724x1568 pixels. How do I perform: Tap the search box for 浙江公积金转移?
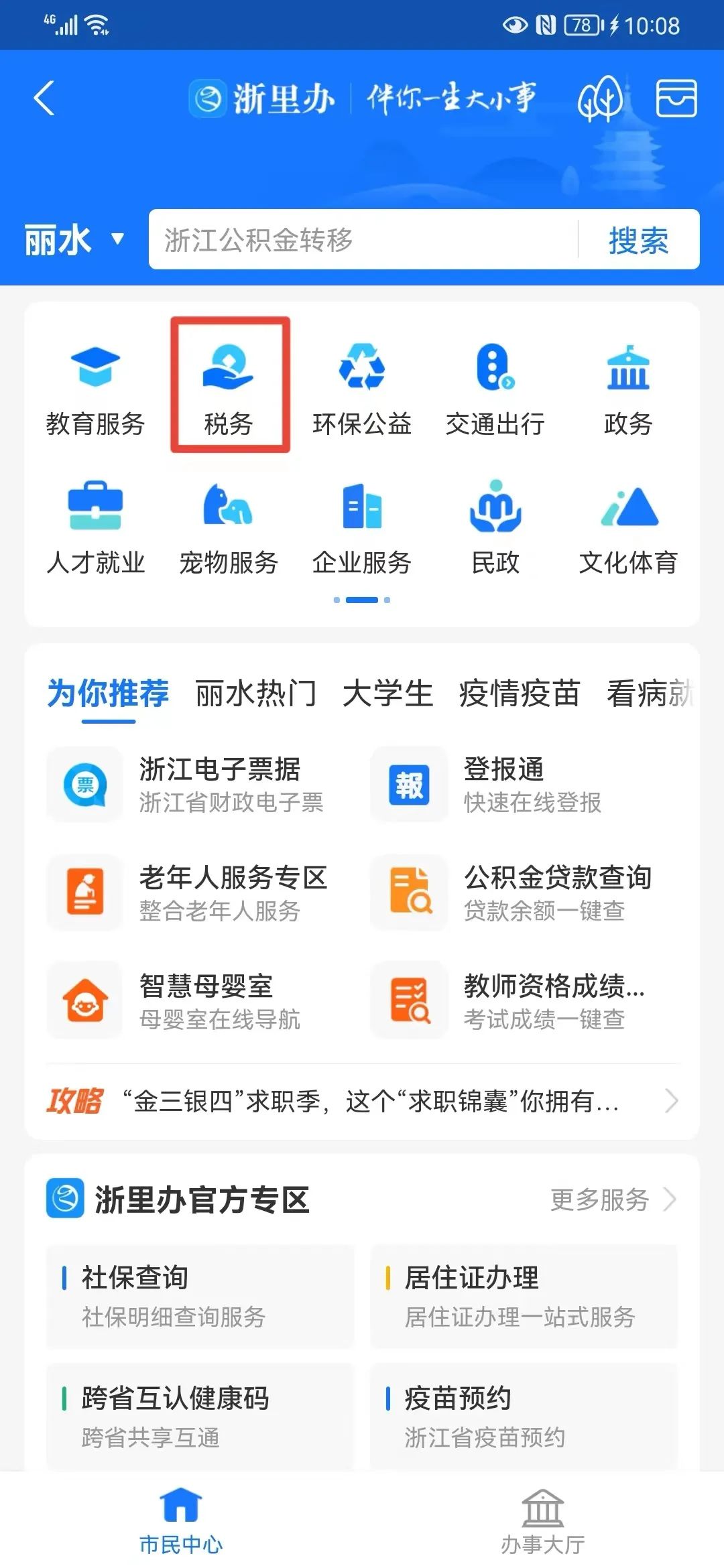[363, 240]
